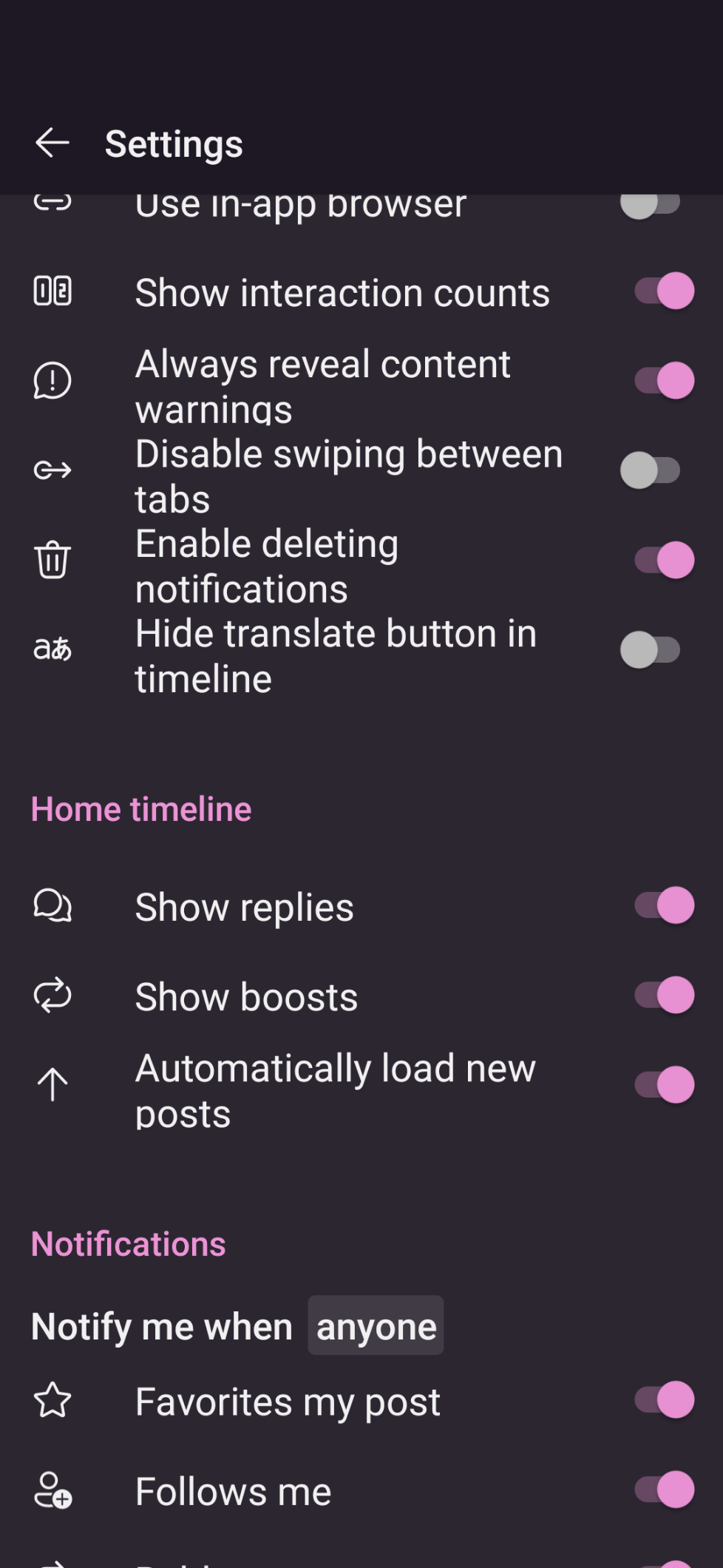Viewport: 723px width, 1568px height.
Task: Enable Disable swiping between tabs
Action: point(651,470)
